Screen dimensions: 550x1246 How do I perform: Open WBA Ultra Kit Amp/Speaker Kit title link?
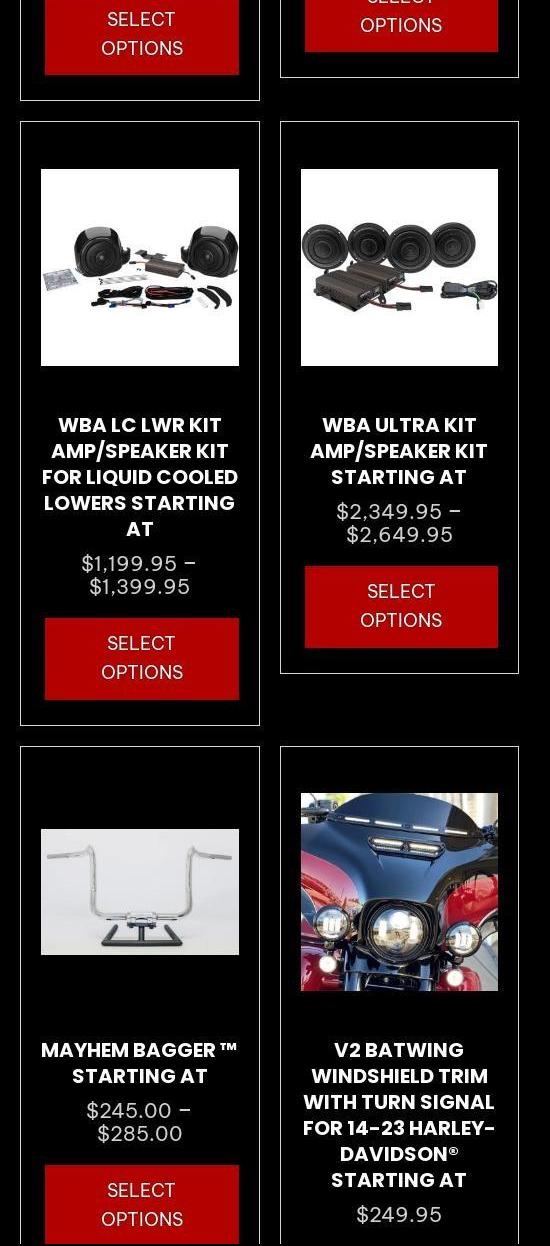click(399, 451)
